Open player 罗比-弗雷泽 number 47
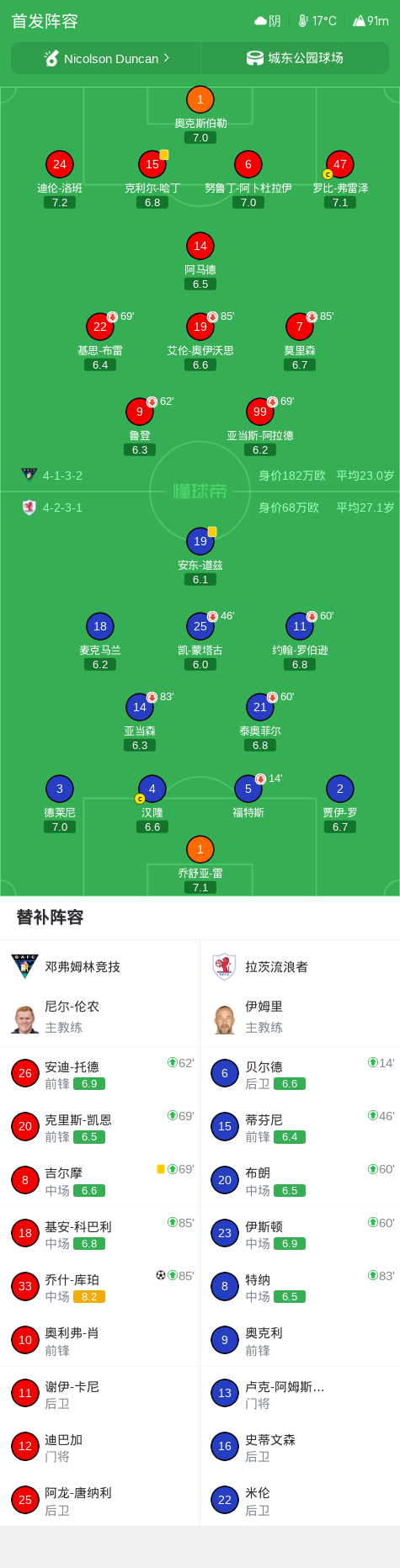 [339, 164]
